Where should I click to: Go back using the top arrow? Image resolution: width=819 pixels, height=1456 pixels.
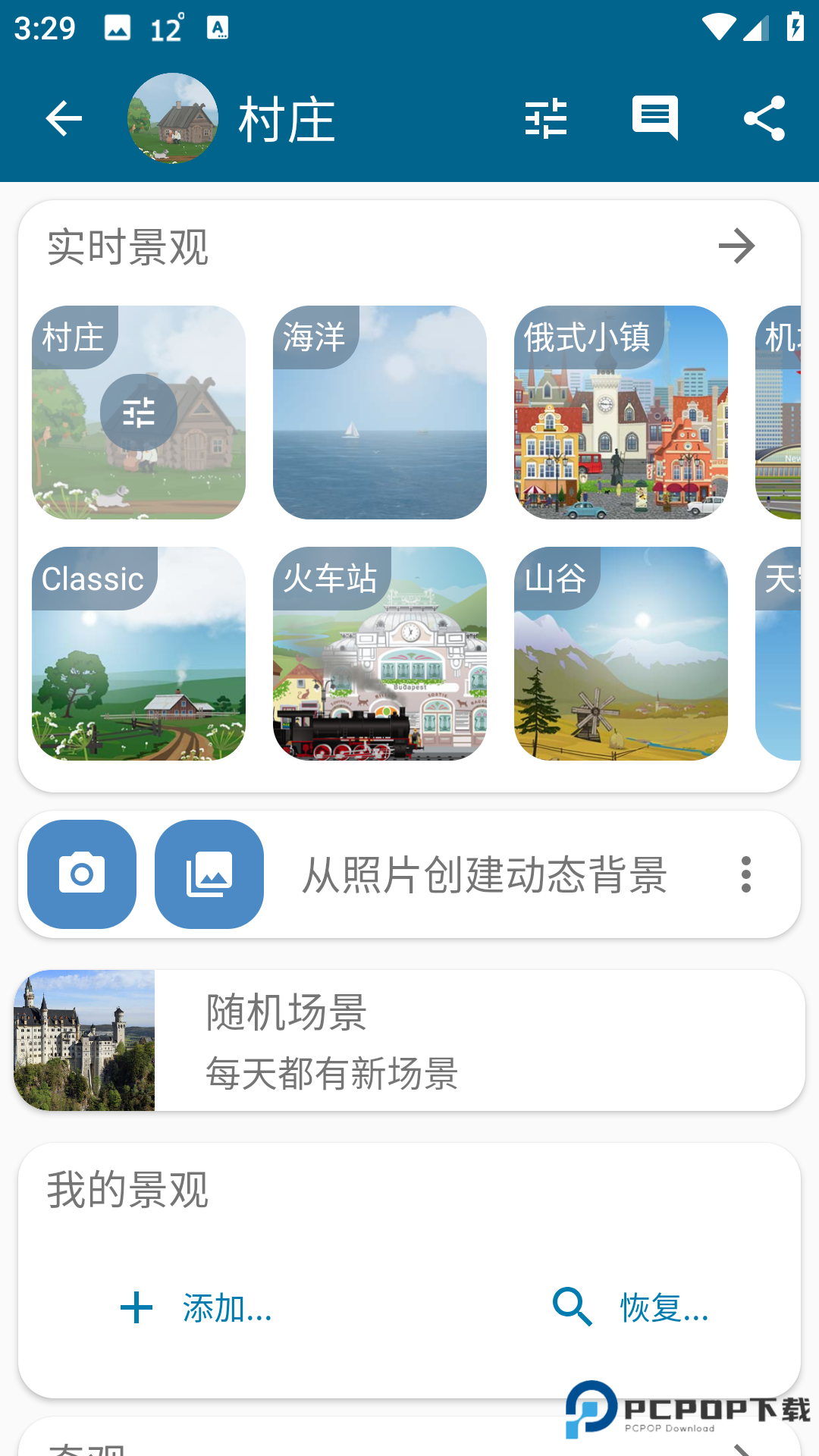(x=64, y=118)
